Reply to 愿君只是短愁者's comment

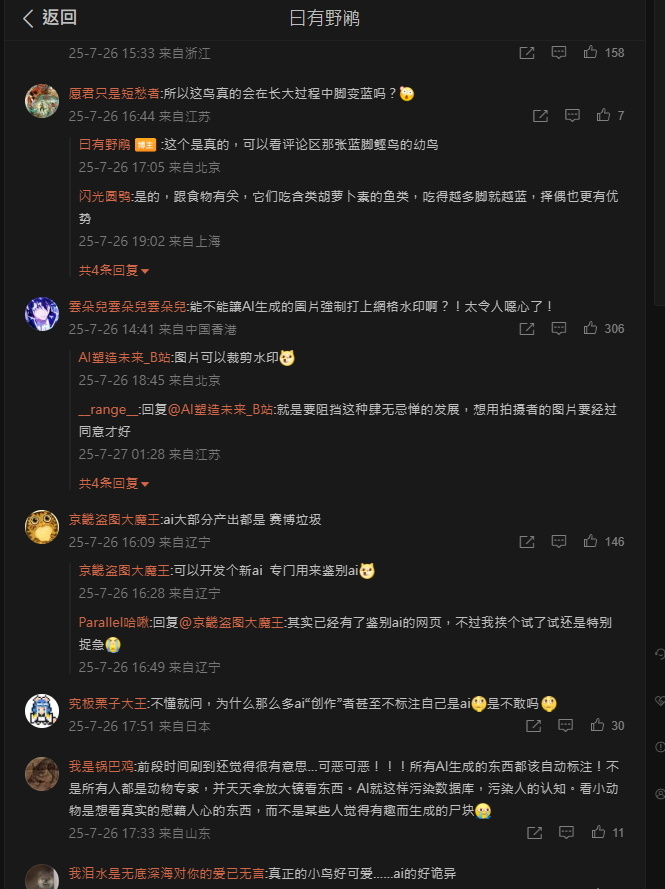click(572, 116)
